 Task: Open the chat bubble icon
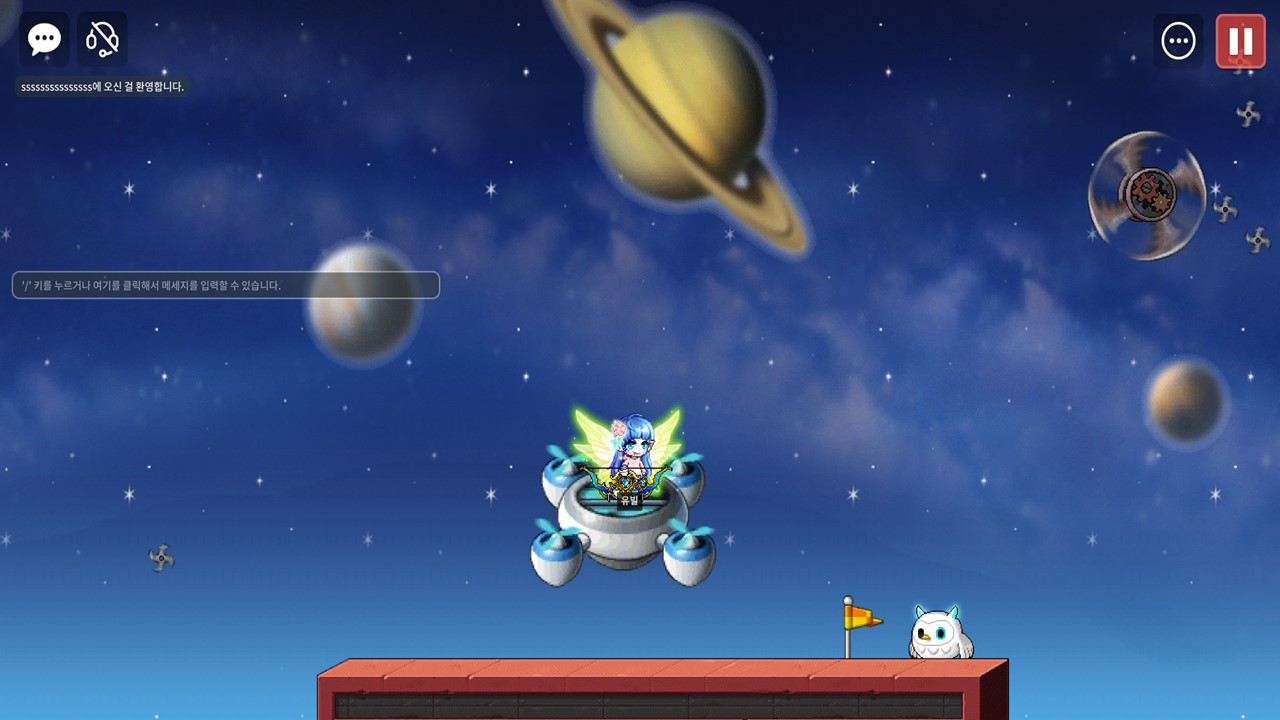[44, 40]
